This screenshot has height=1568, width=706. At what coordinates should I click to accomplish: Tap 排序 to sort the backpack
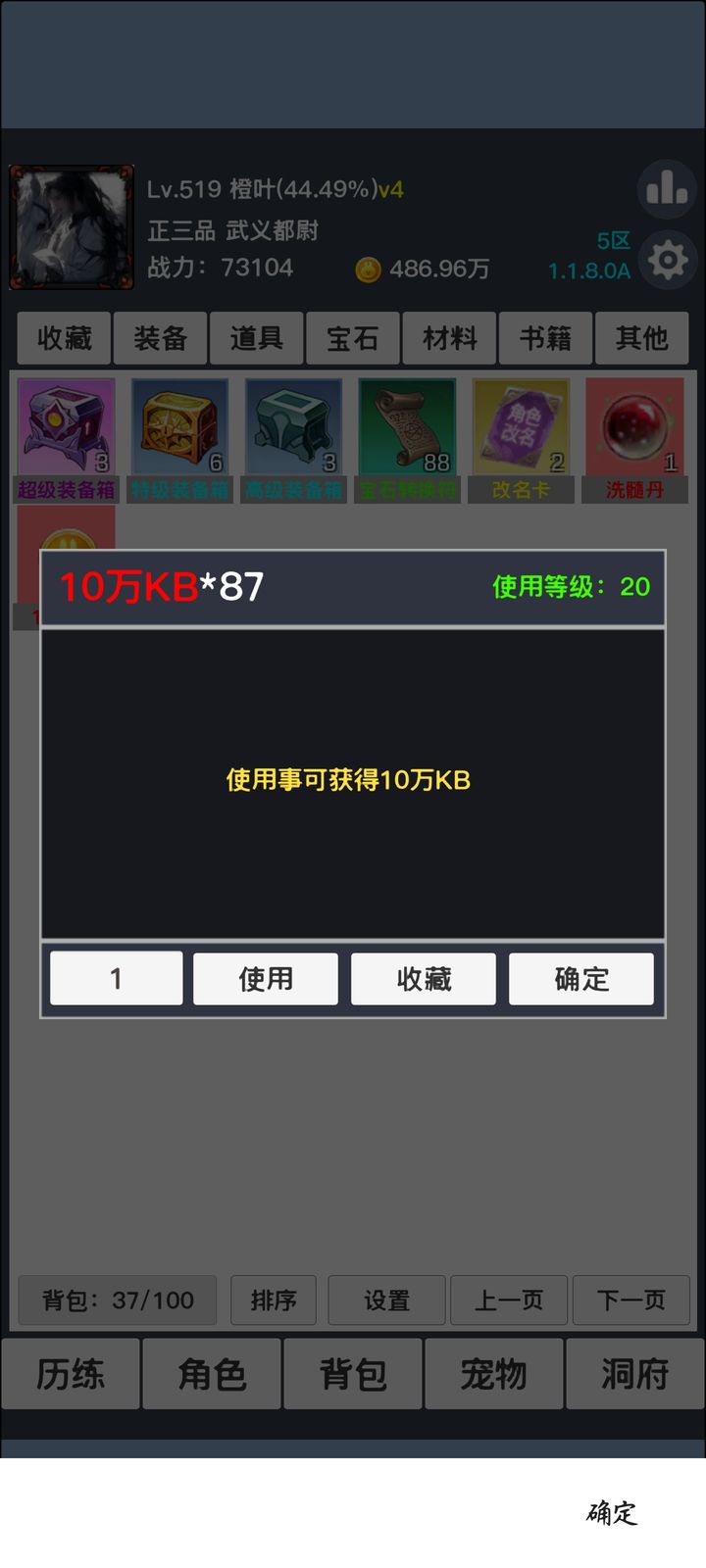click(x=273, y=1300)
